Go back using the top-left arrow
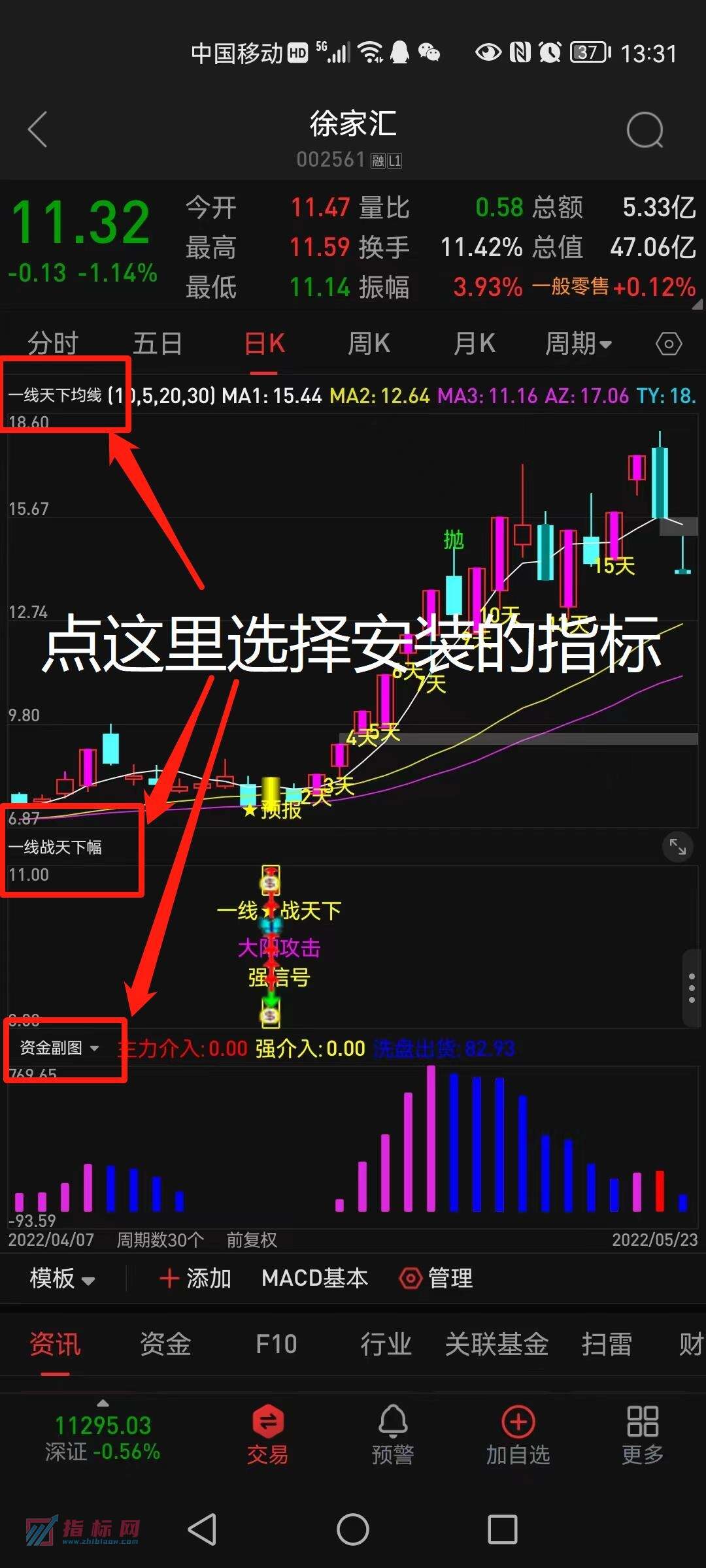This screenshot has height=1568, width=706. click(38, 129)
